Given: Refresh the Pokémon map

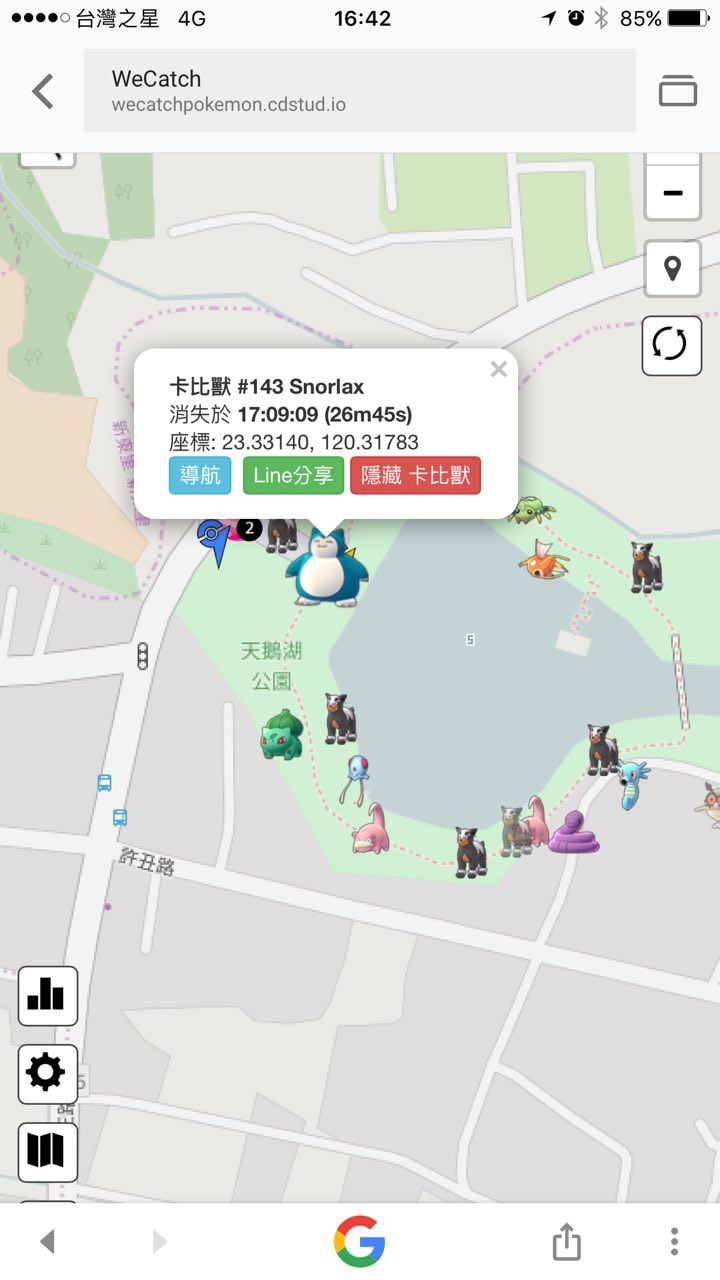Looking at the screenshot, I should click(x=671, y=345).
